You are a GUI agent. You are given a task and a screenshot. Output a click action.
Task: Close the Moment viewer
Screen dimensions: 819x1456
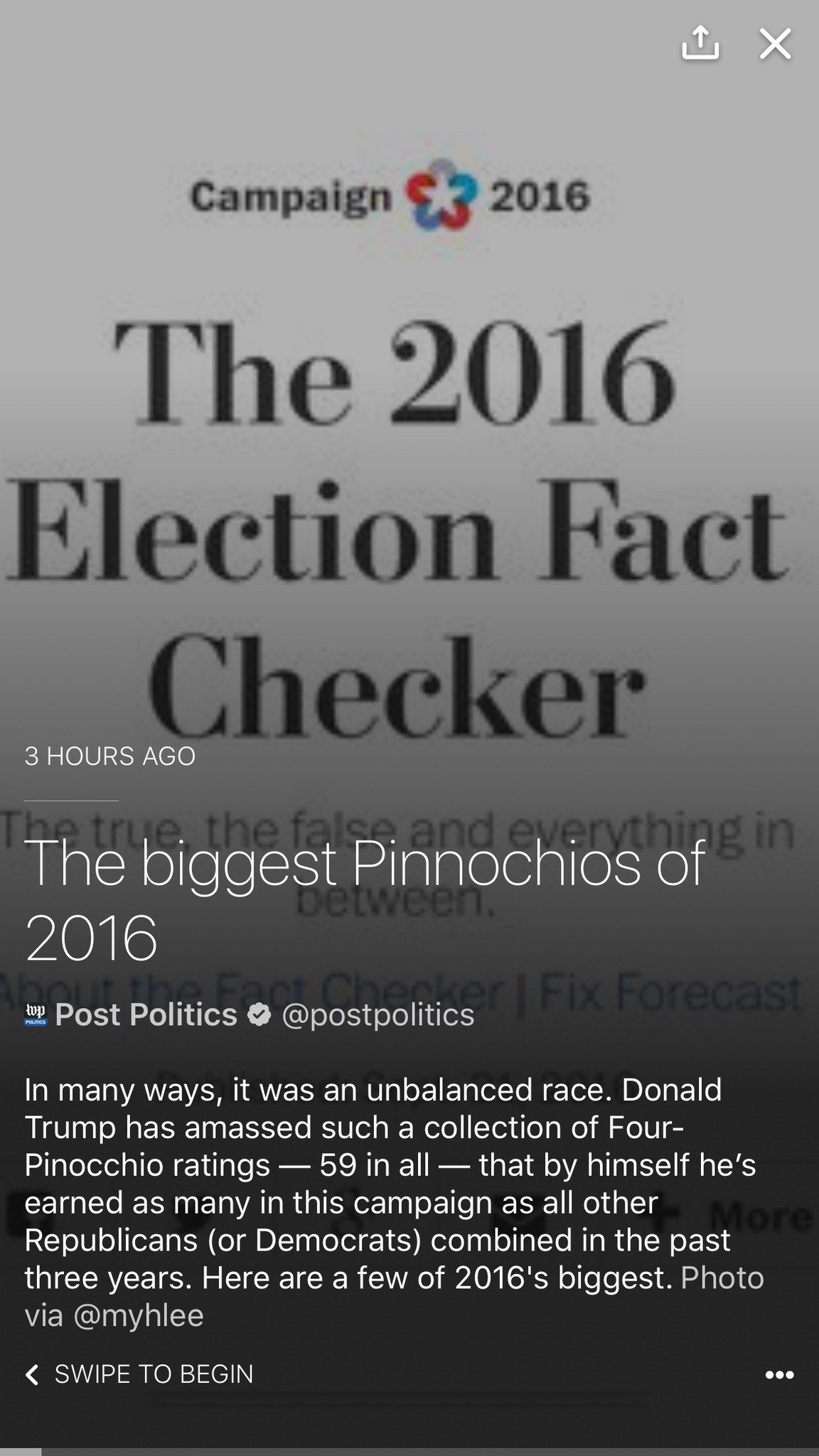pos(775,44)
